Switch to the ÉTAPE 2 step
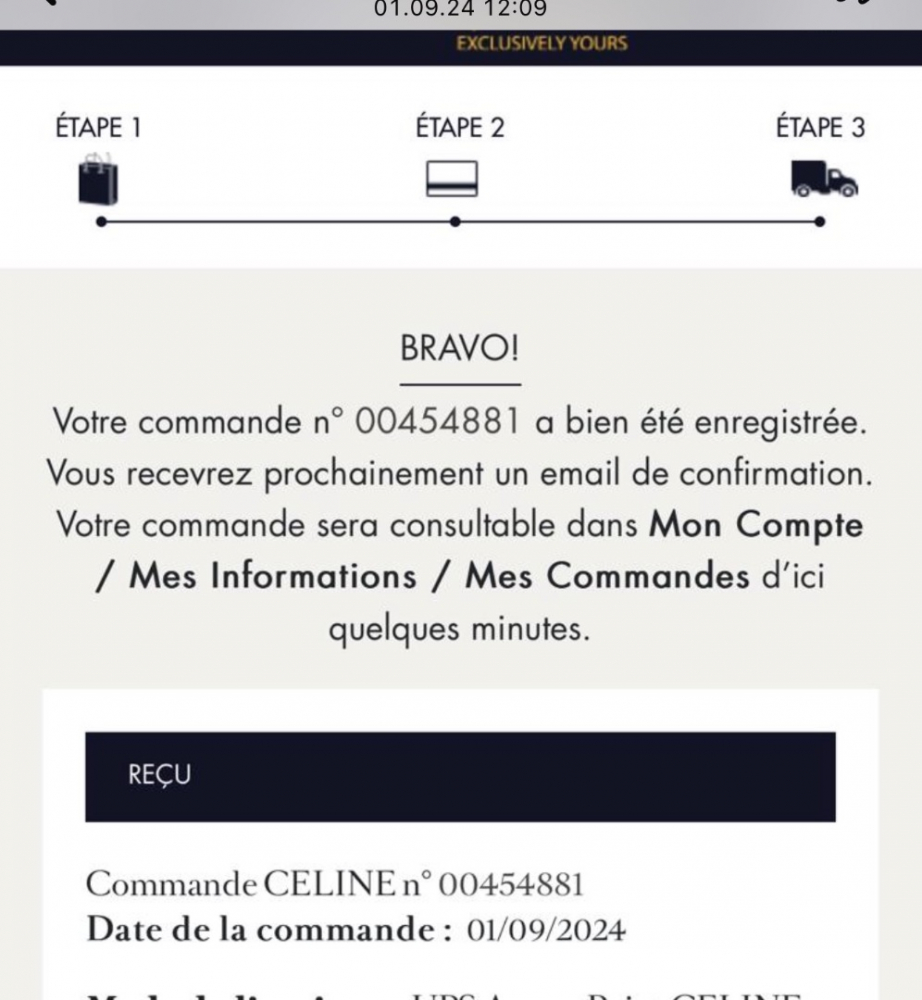 459,128
